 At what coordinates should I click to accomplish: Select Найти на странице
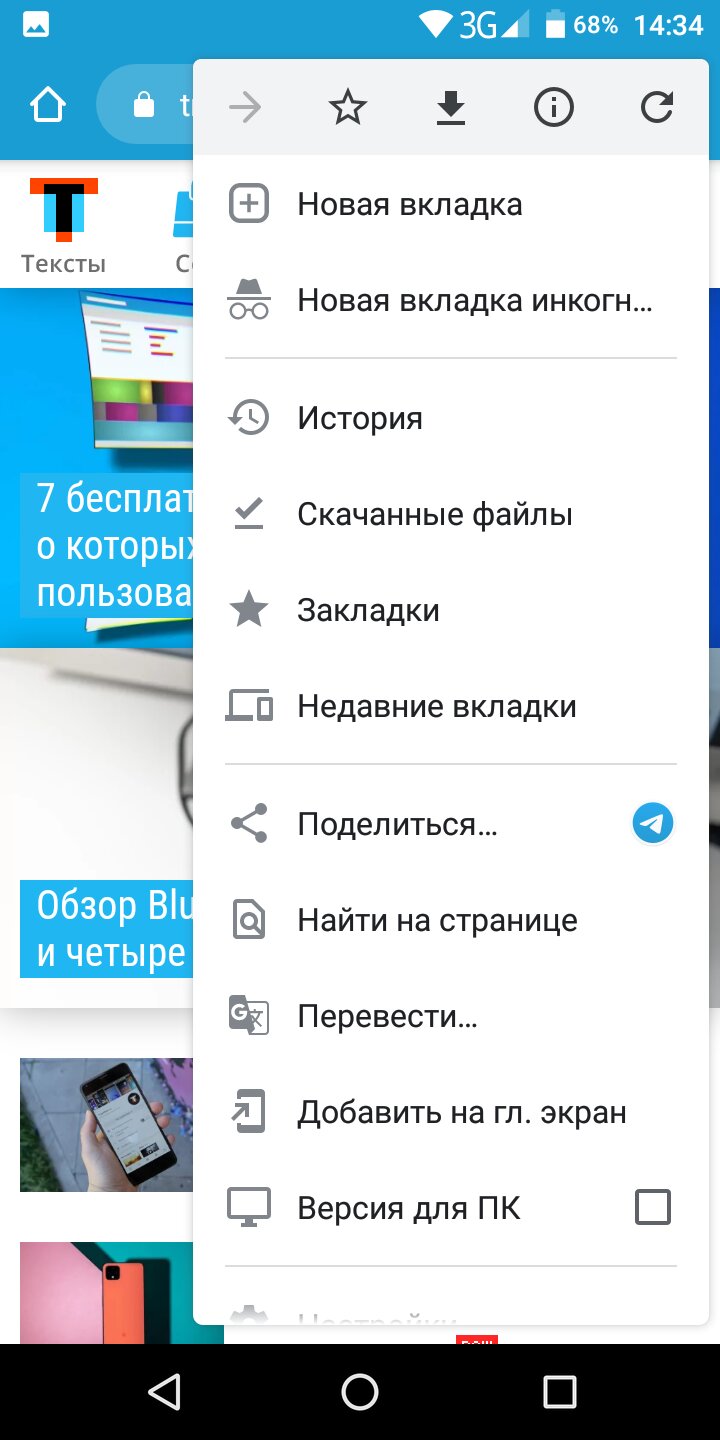coord(451,921)
